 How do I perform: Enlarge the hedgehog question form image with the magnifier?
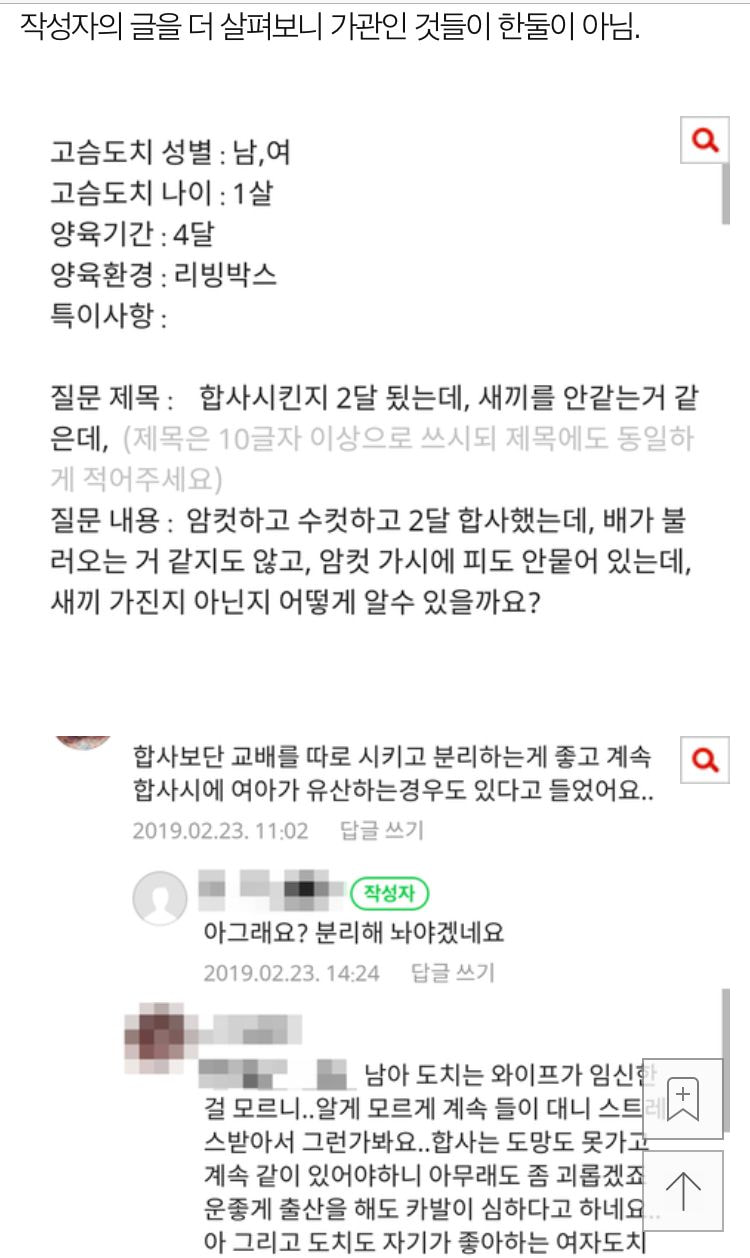click(x=705, y=140)
